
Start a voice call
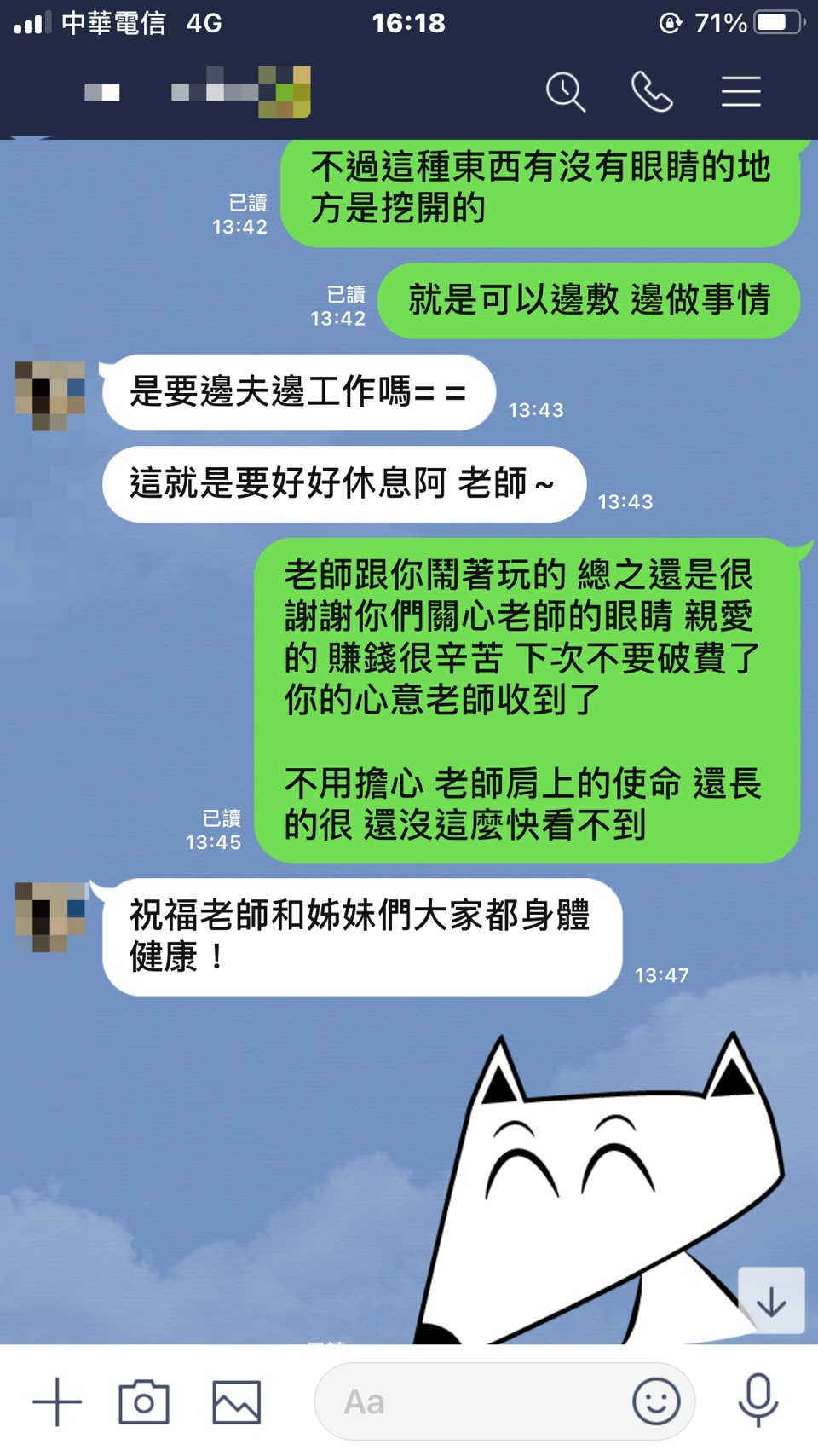(652, 92)
